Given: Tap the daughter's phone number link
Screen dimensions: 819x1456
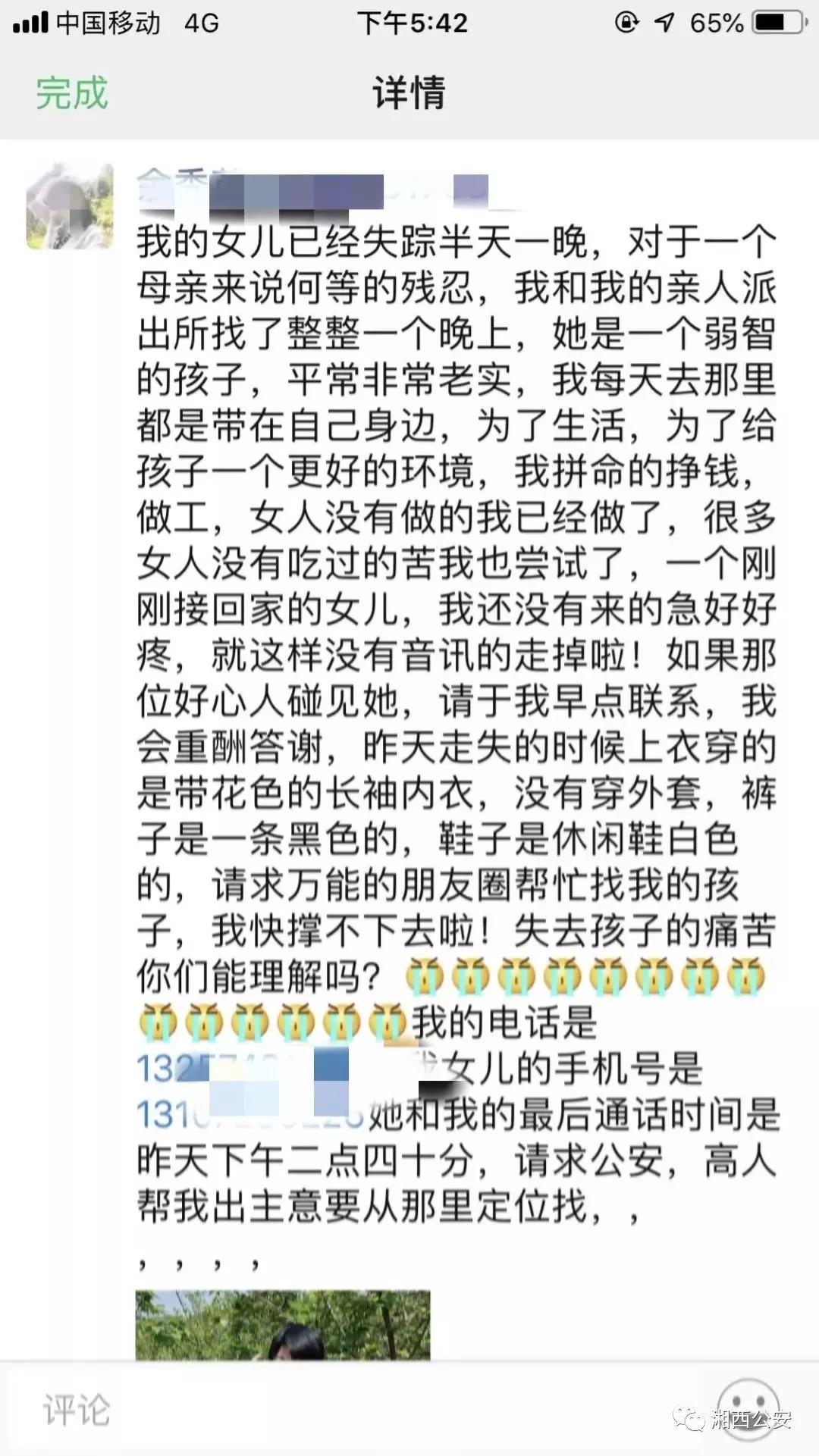Looking at the screenshot, I should (250, 1115).
